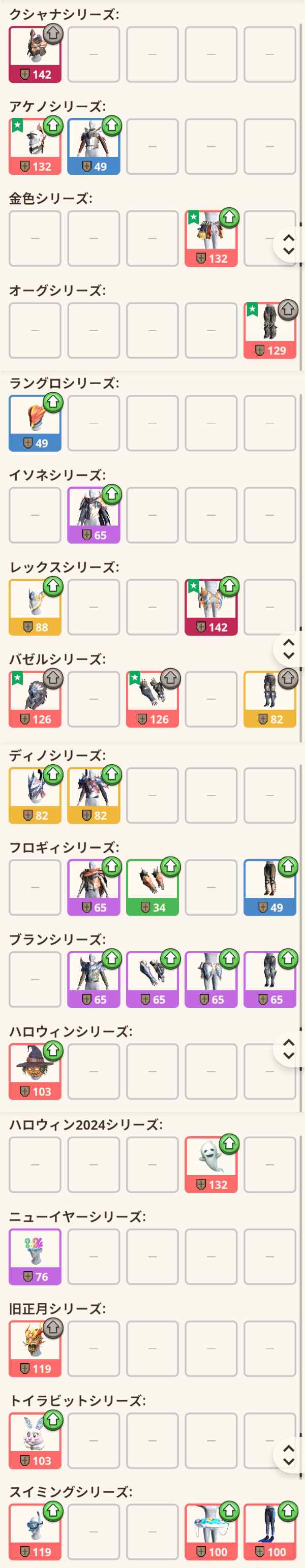
Task: Open the ラングロ series helmet tile
Action: tap(35, 423)
